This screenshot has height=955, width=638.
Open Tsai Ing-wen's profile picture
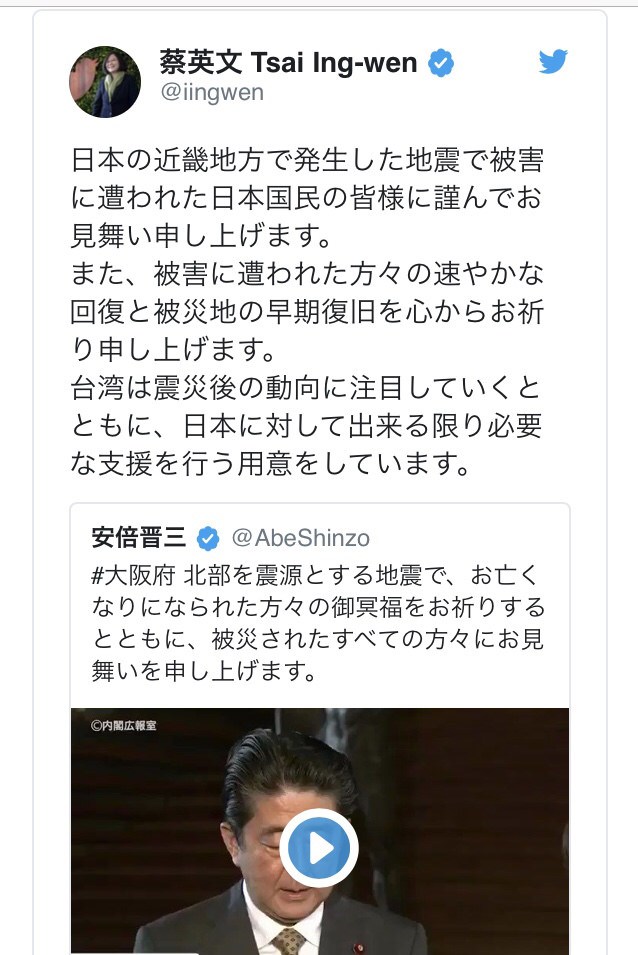tap(105, 81)
